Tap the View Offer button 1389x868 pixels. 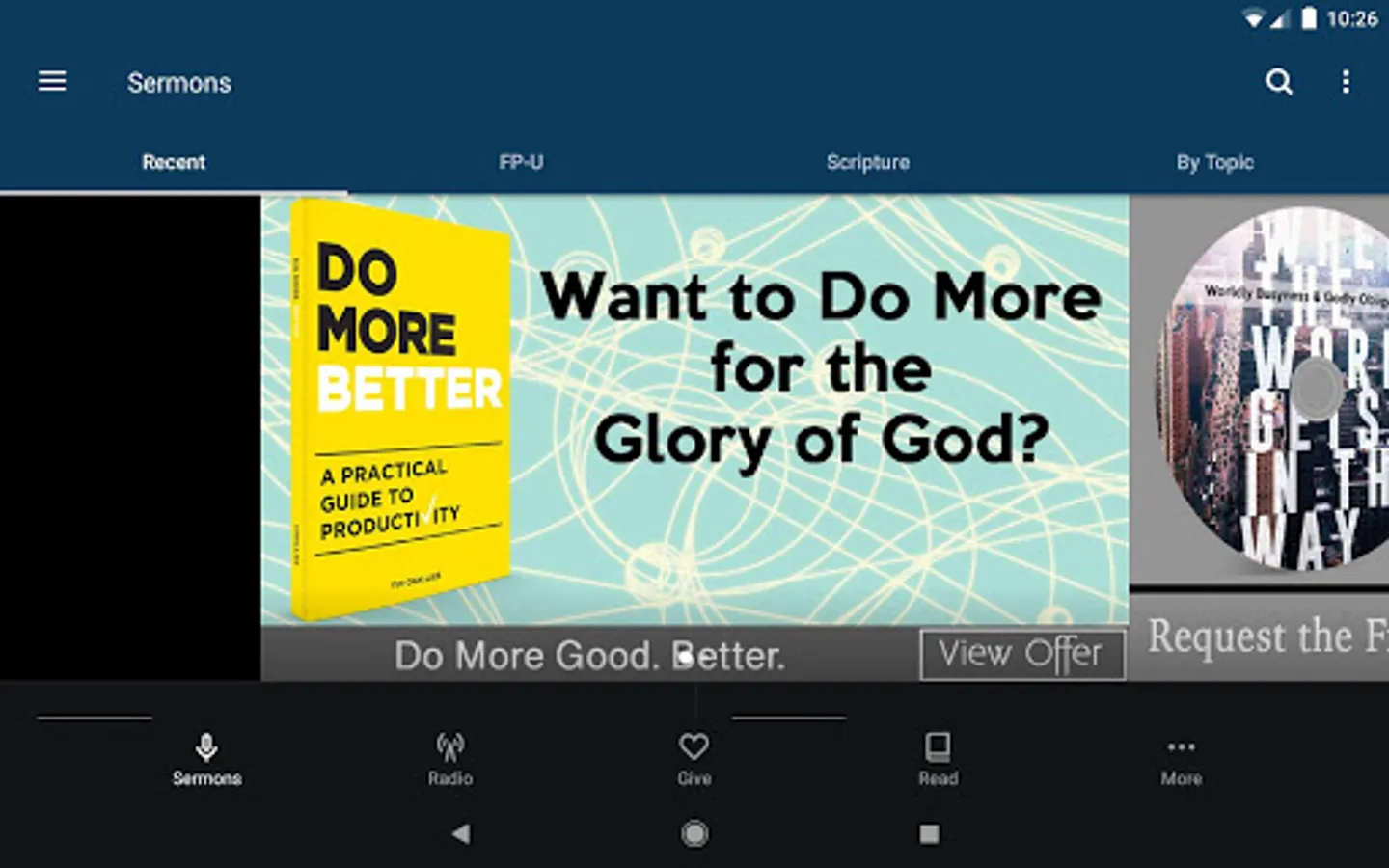[1022, 655]
